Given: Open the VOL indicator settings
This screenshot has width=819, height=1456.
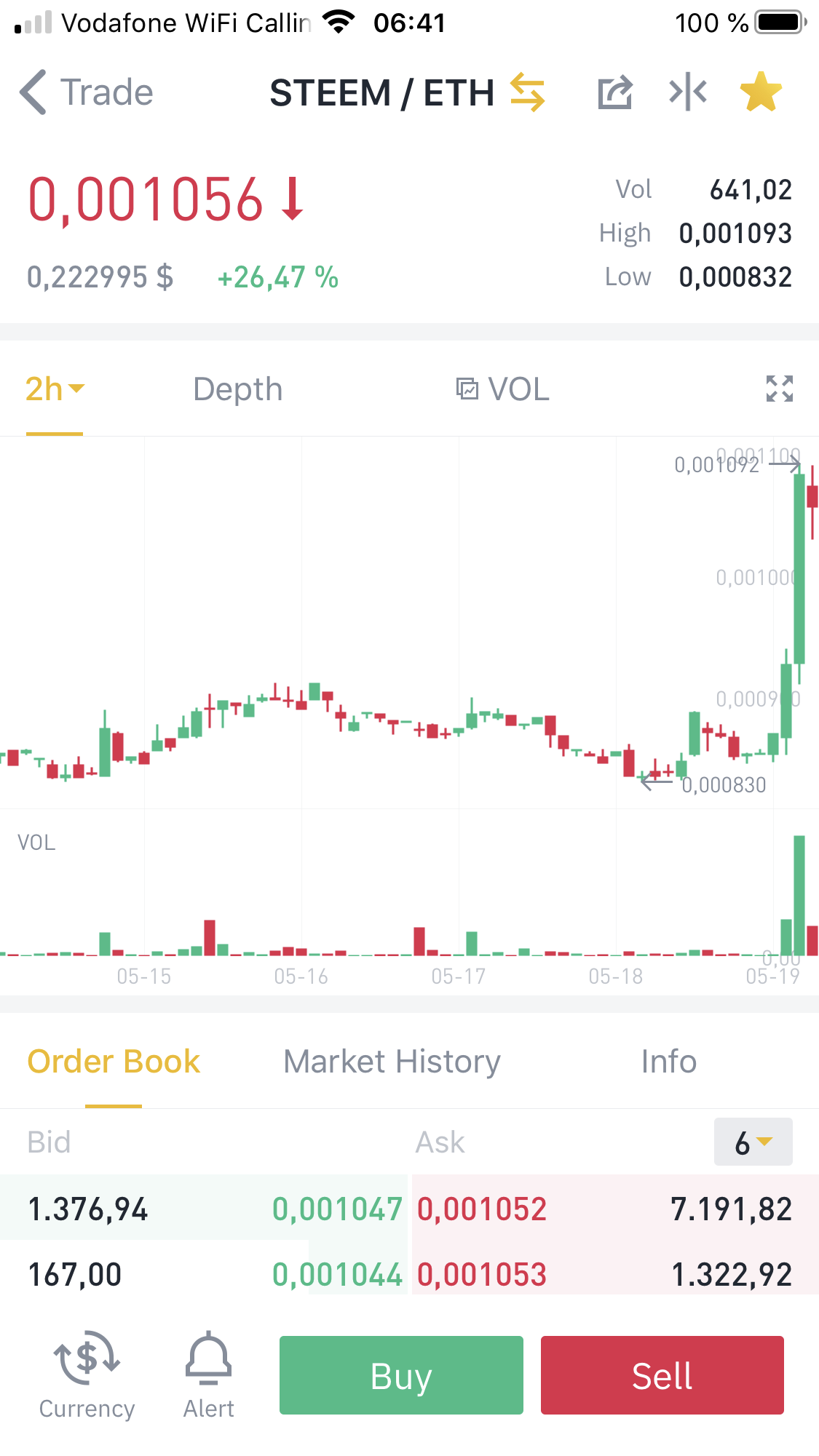Looking at the screenshot, I should (x=503, y=389).
